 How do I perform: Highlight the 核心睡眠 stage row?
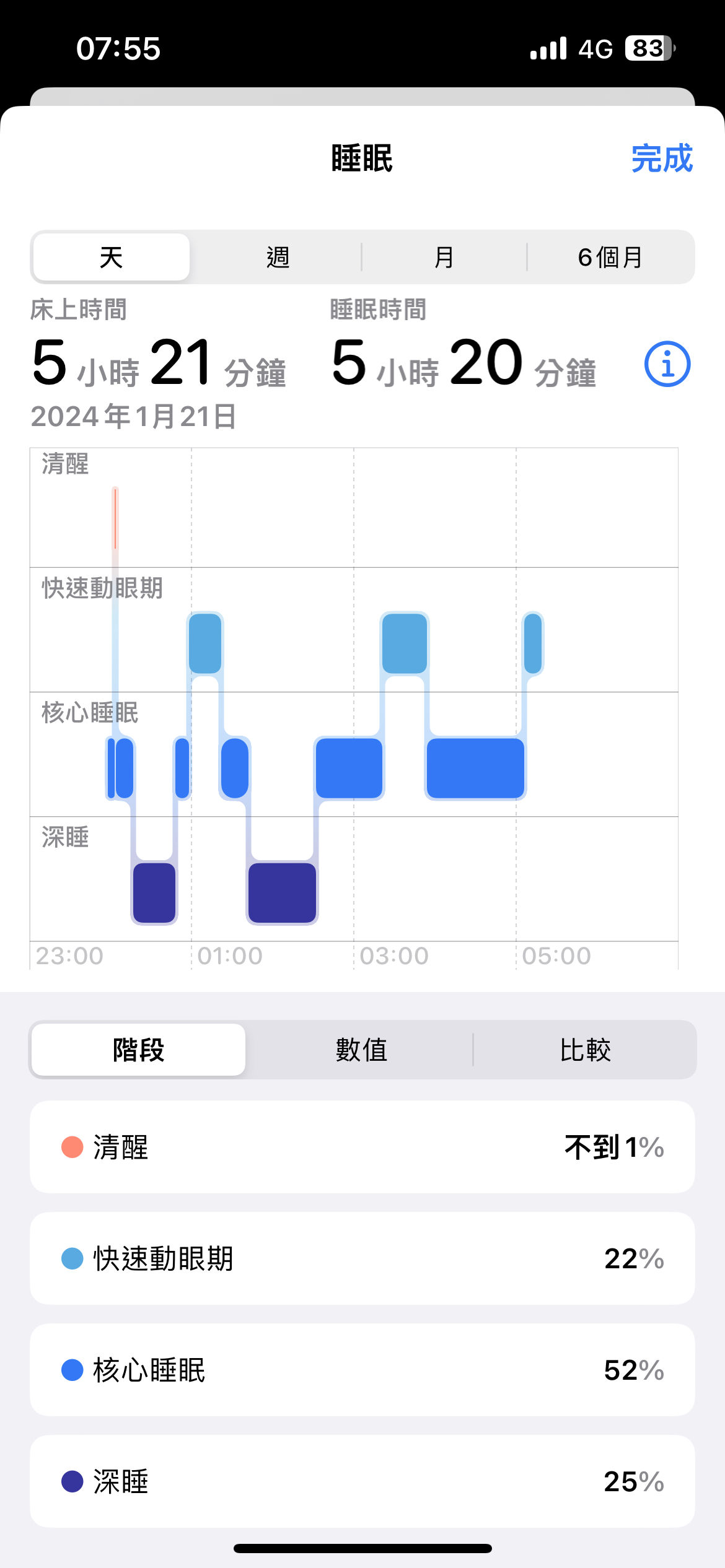[362, 1370]
